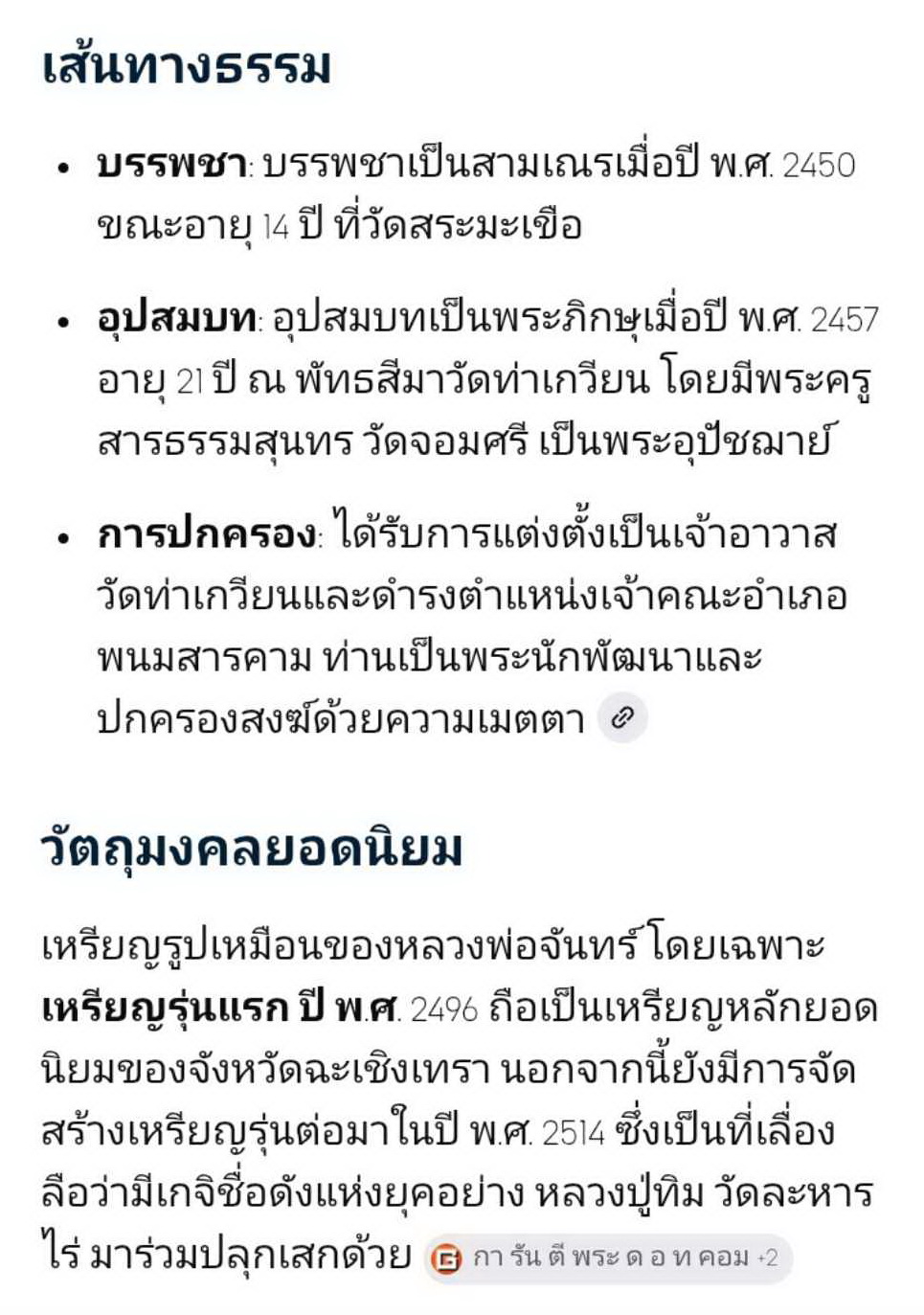Open the link icon after ปกครองสงฆ์ด้วยความเมตตา
Viewport: 924px width, 1315px height.
coord(622,717)
